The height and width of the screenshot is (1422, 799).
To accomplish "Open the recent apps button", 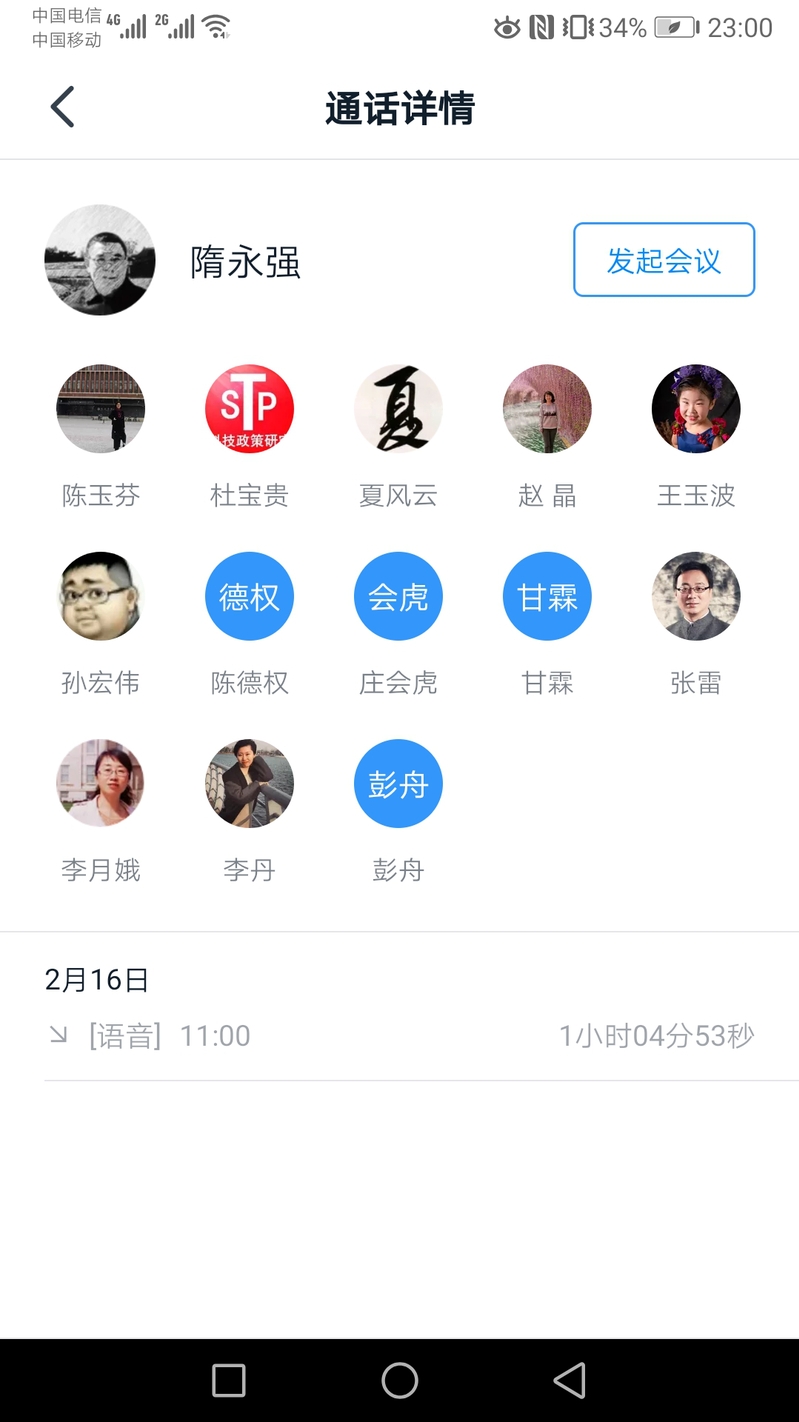I will (229, 1381).
